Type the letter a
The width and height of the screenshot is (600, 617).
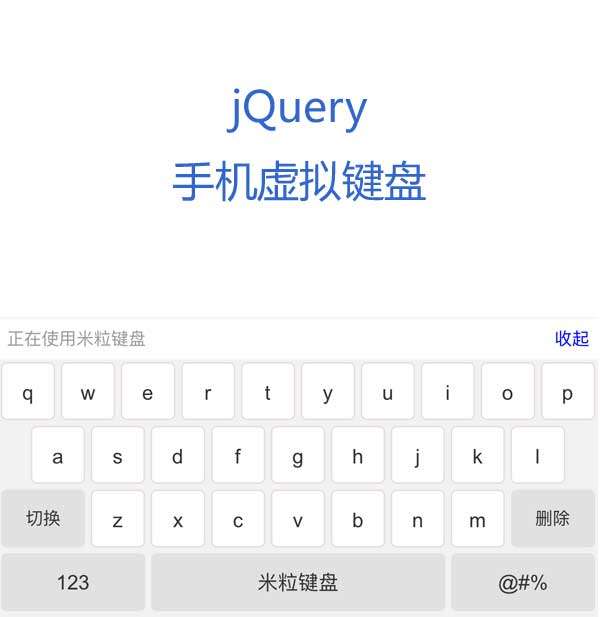[58, 456]
